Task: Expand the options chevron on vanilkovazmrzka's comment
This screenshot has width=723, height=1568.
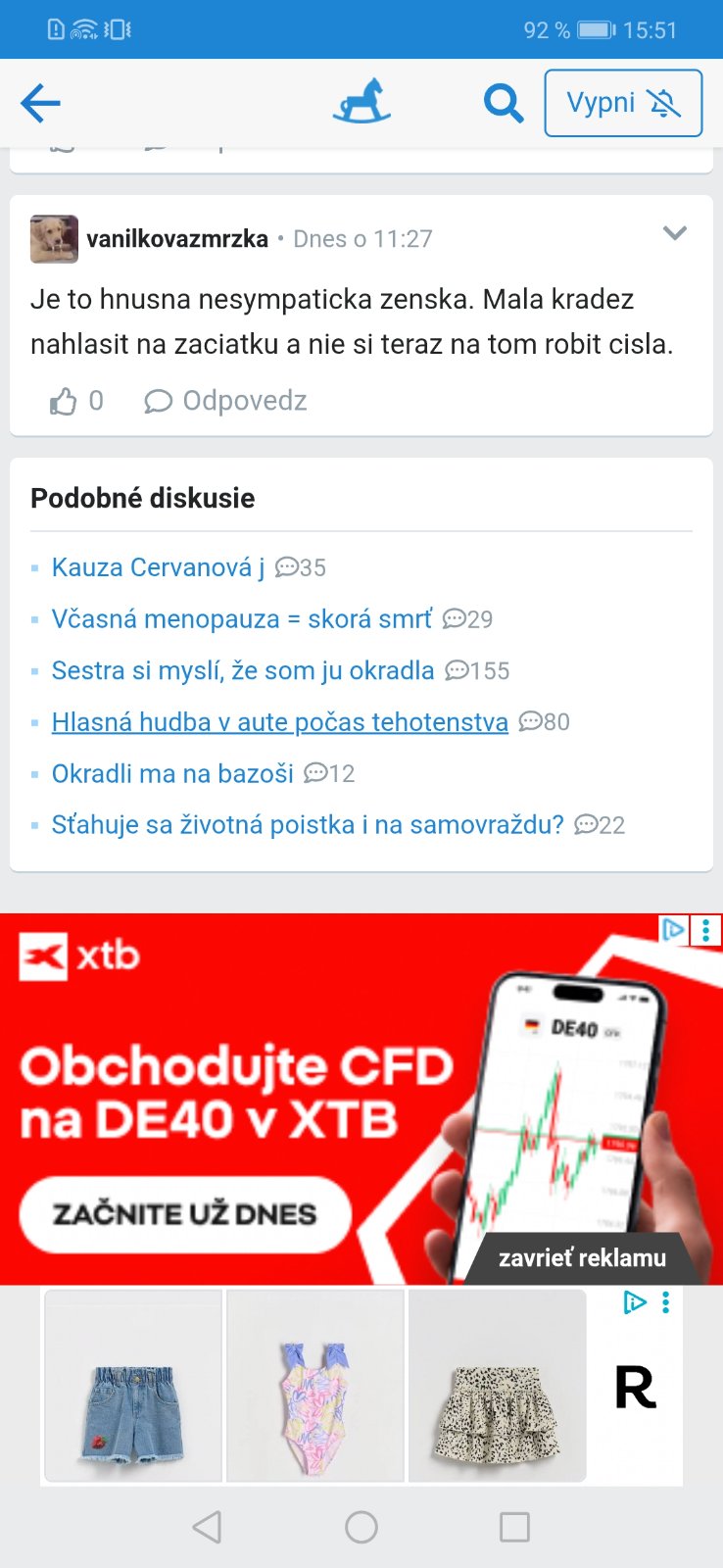Action: coord(675,233)
